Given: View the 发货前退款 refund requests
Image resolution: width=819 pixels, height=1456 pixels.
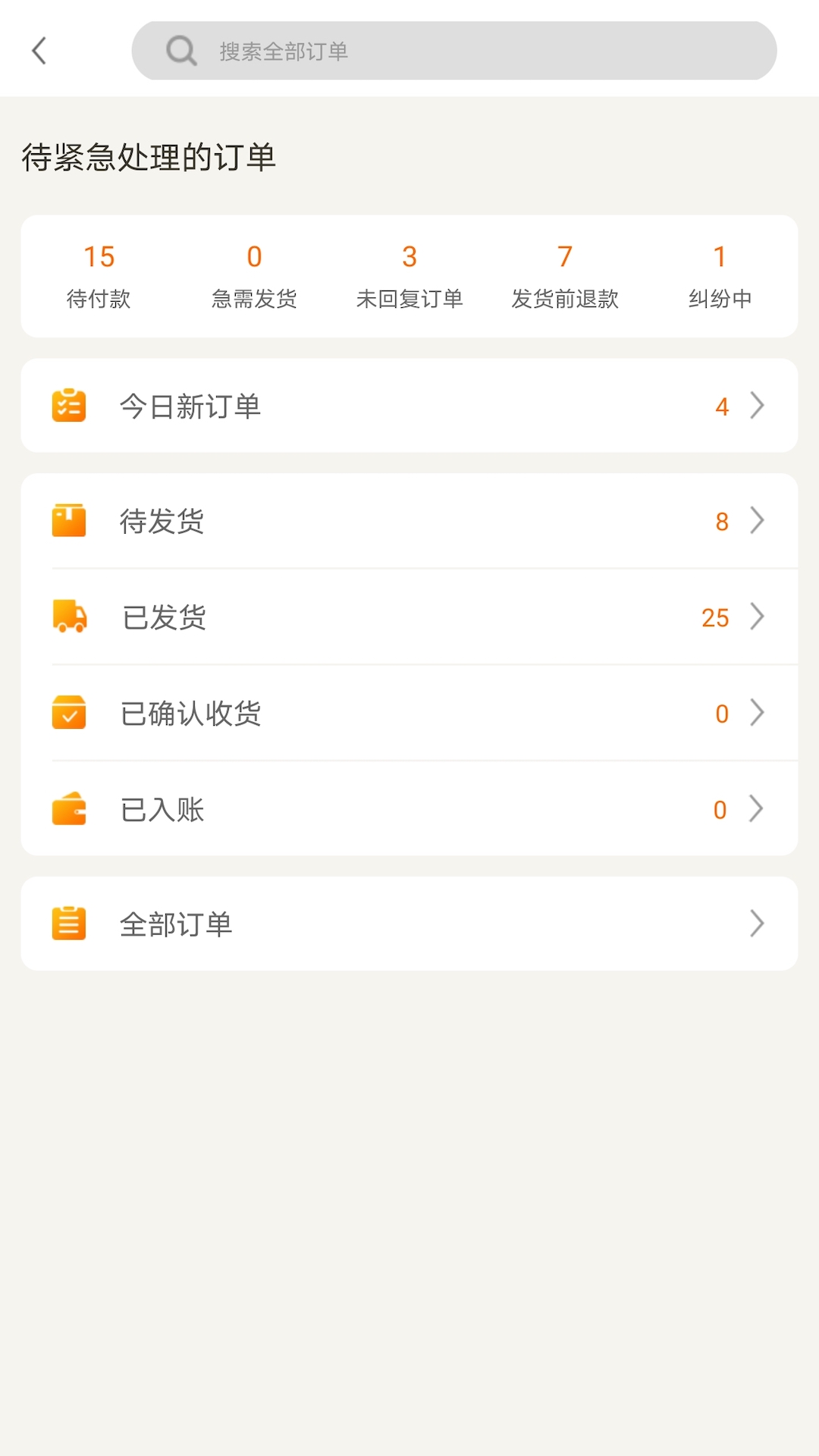Looking at the screenshot, I should coord(565,275).
